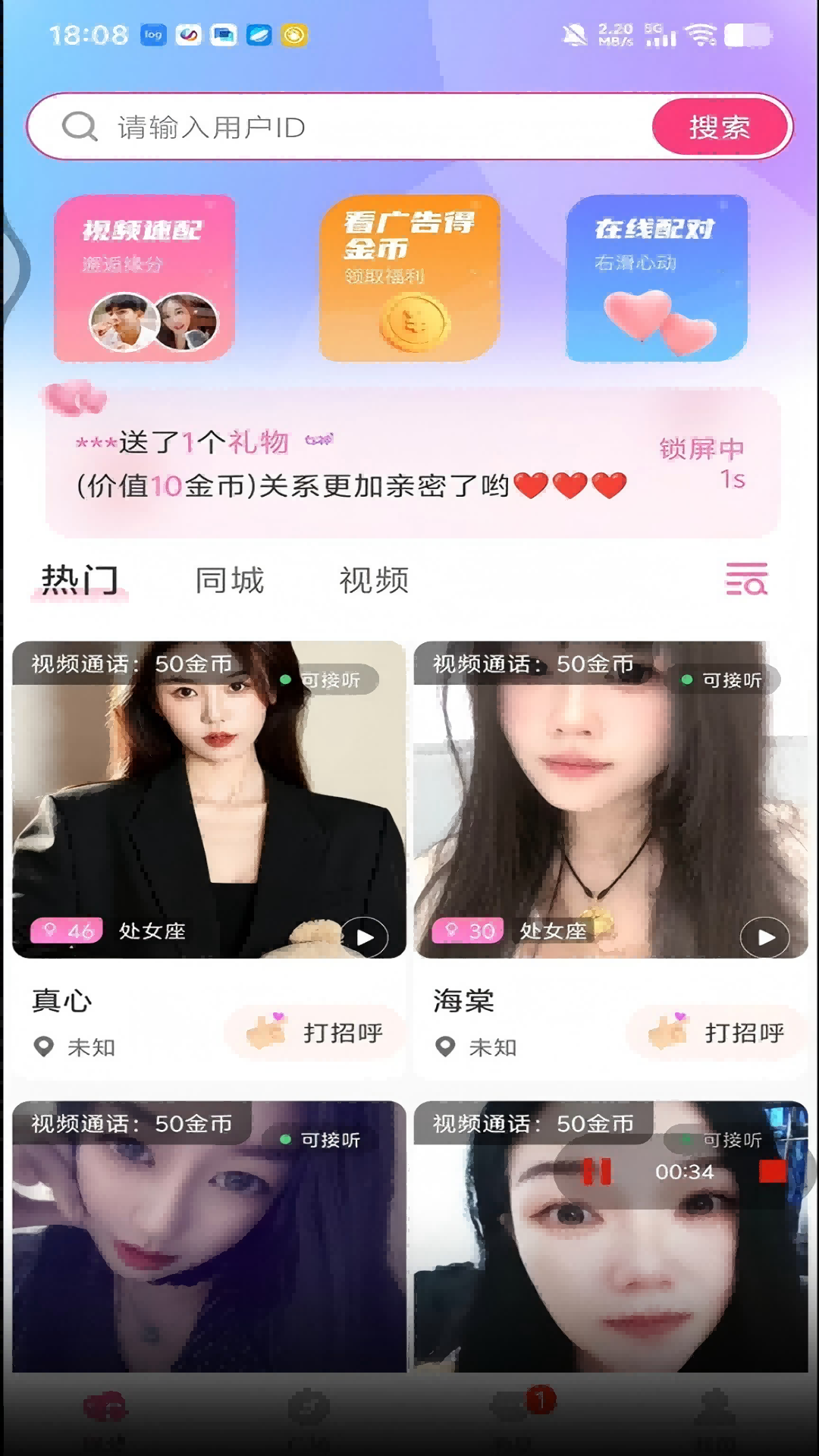
Task: Switch to the 同城 tab
Action: click(229, 581)
